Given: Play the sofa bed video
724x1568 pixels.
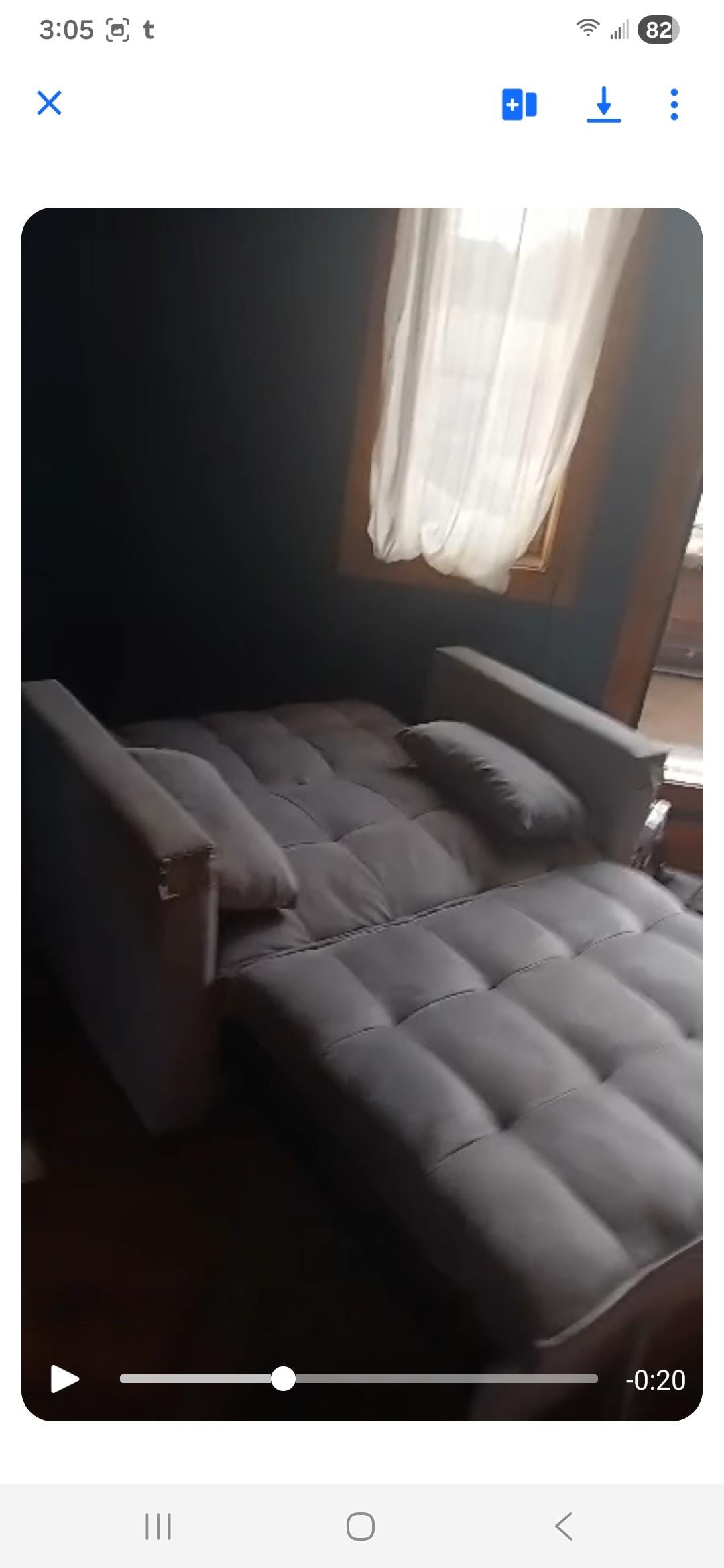Looking at the screenshot, I should click(65, 1379).
